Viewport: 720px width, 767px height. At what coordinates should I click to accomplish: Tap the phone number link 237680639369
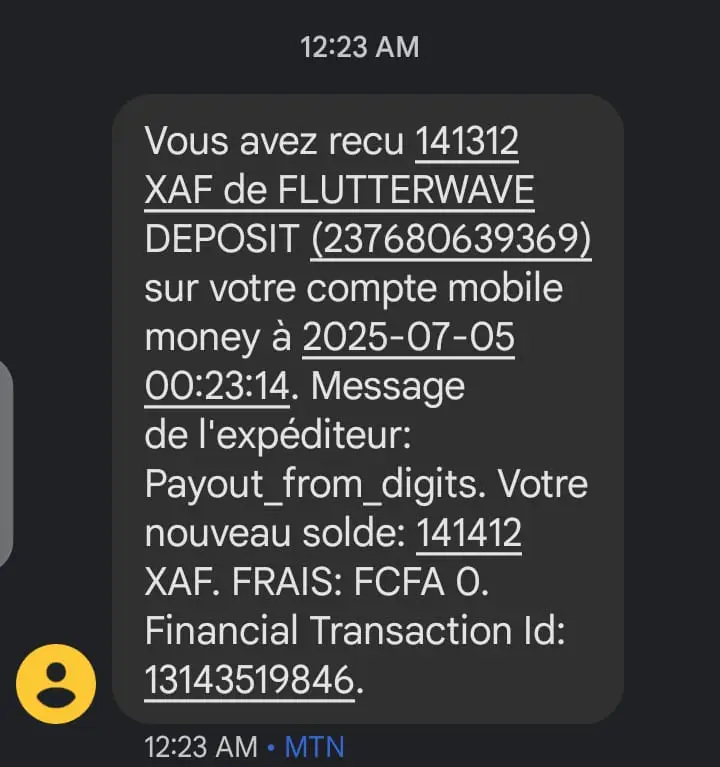[x=451, y=240]
